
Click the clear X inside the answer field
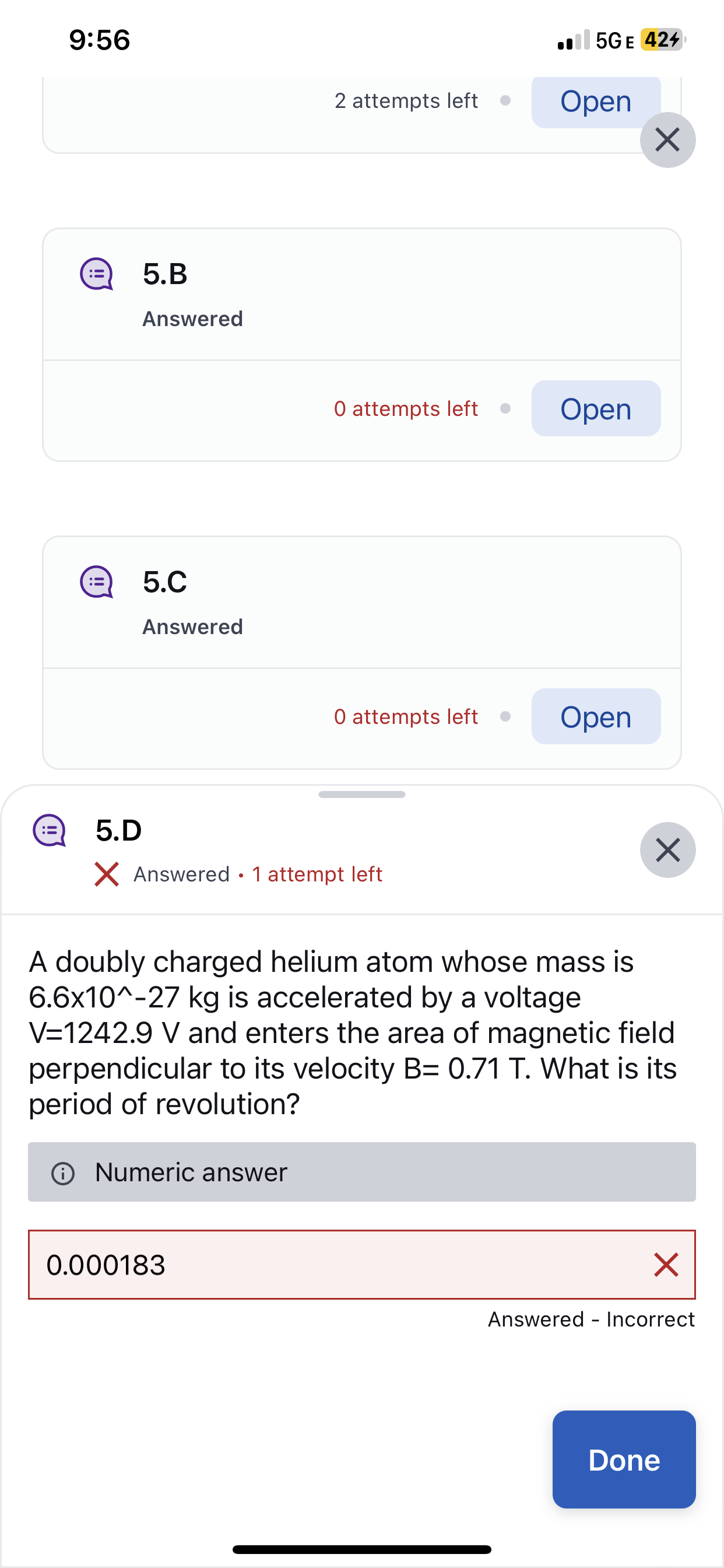[667, 1265]
